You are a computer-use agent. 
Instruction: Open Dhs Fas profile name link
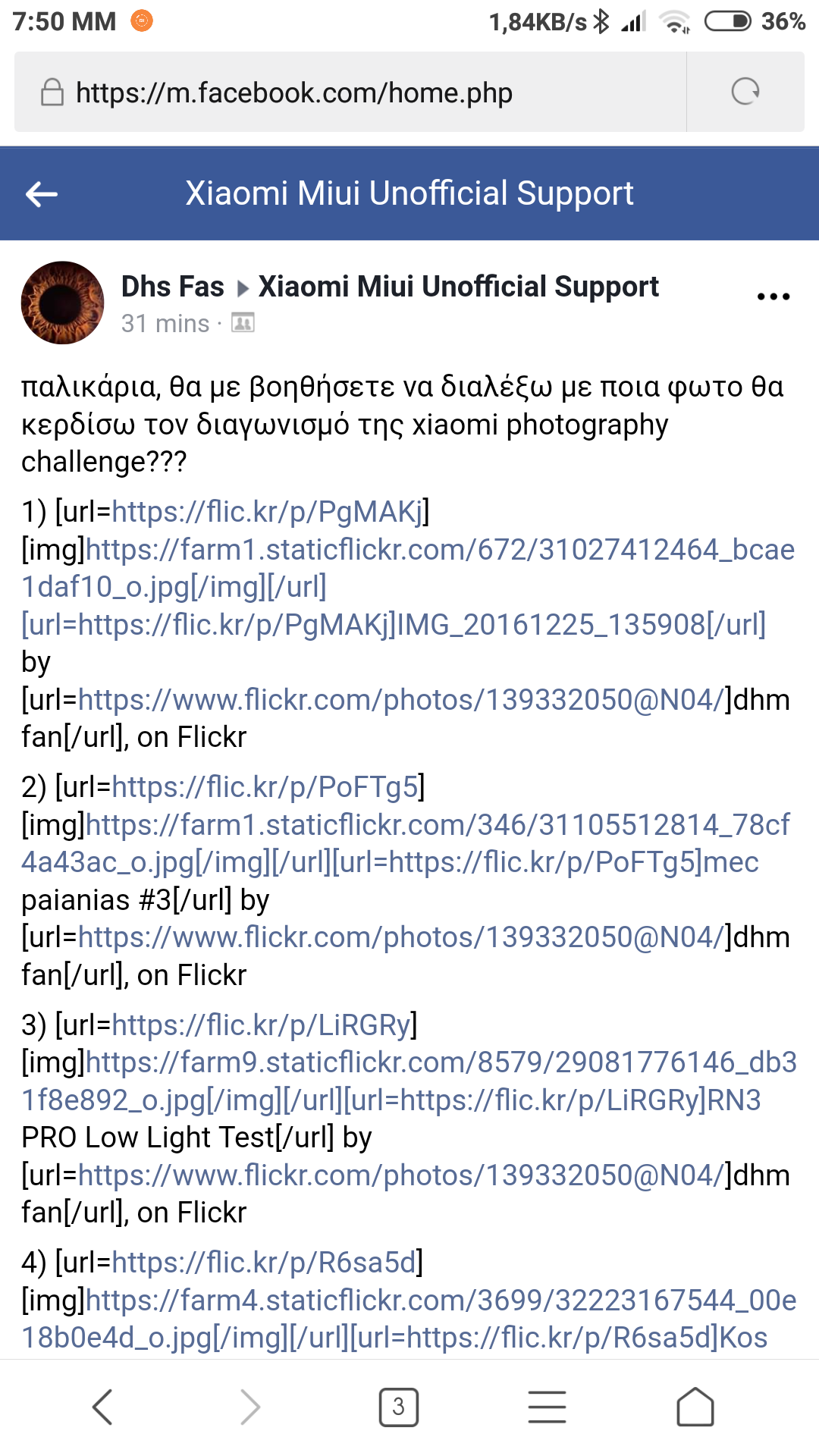click(172, 287)
